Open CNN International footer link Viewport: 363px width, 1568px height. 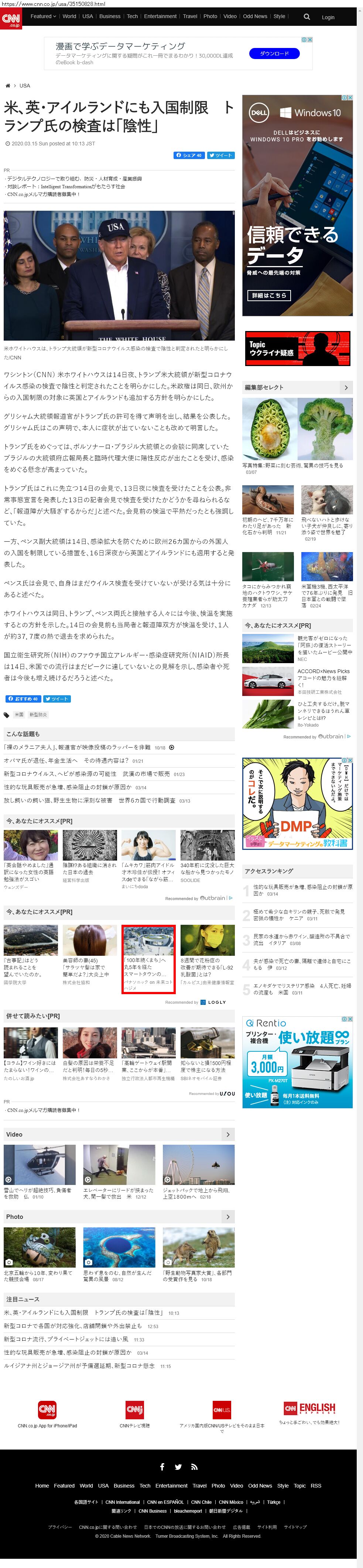tap(123, 1502)
